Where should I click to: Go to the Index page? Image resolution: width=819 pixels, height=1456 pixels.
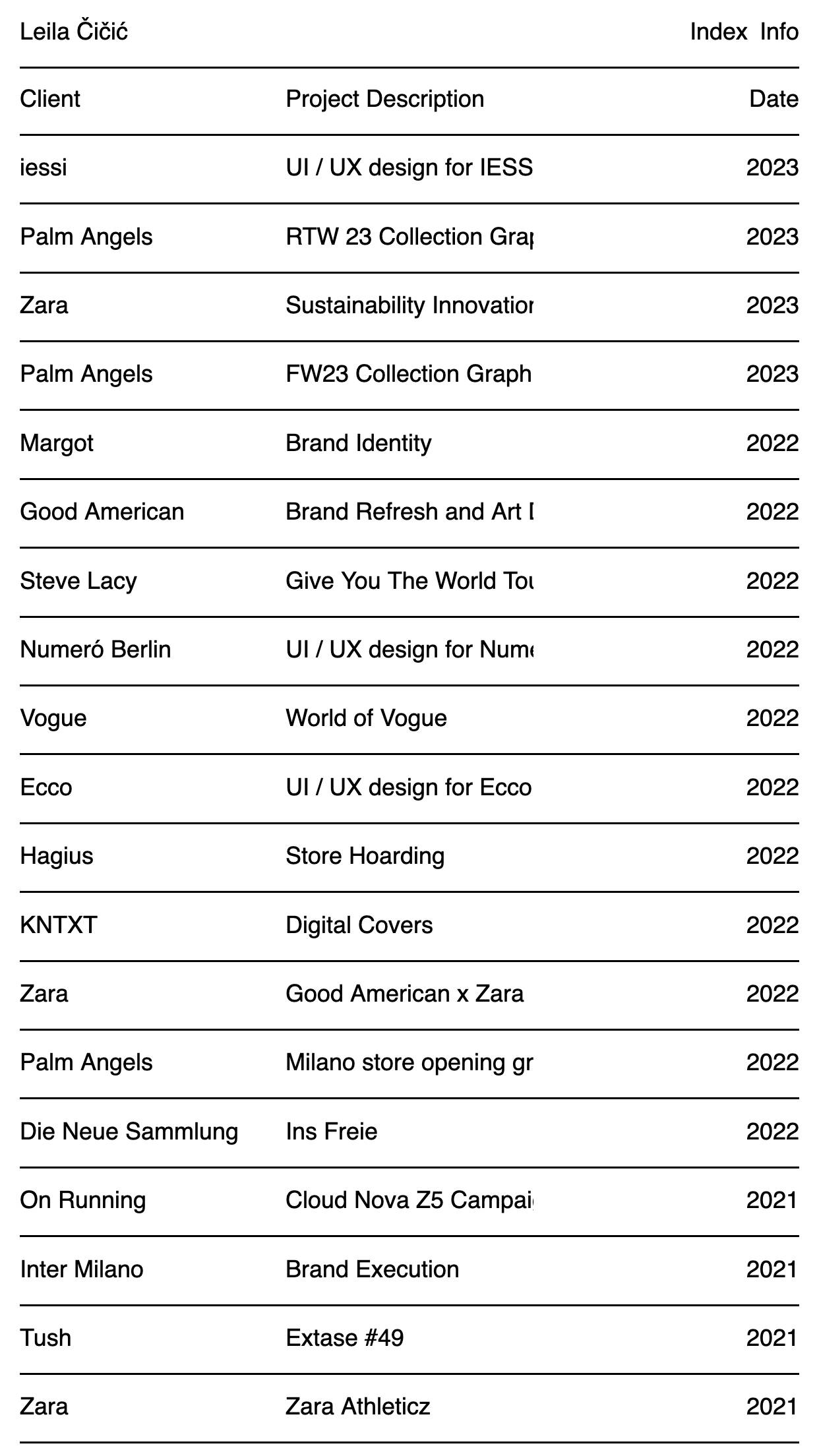point(718,32)
